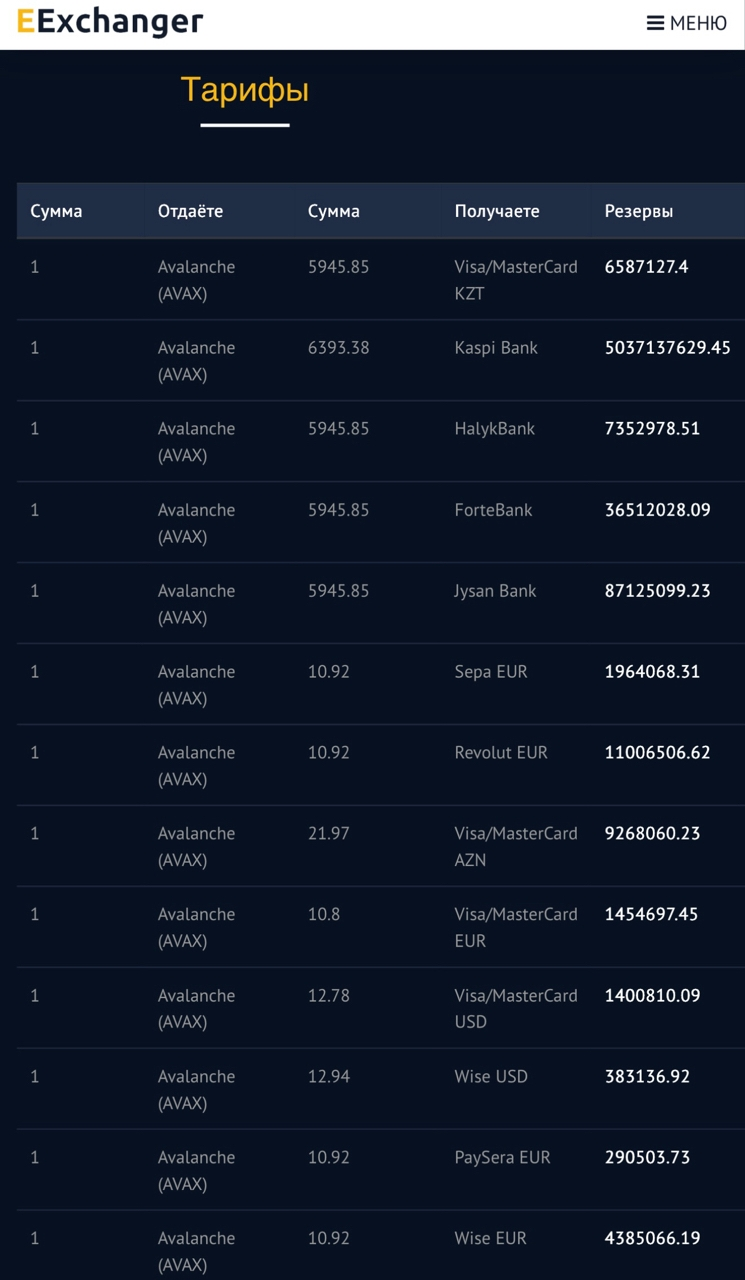Viewport: 745px width, 1280px height.
Task: Open the Avalanche to ForteBank exchange offer
Action: tap(372, 522)
